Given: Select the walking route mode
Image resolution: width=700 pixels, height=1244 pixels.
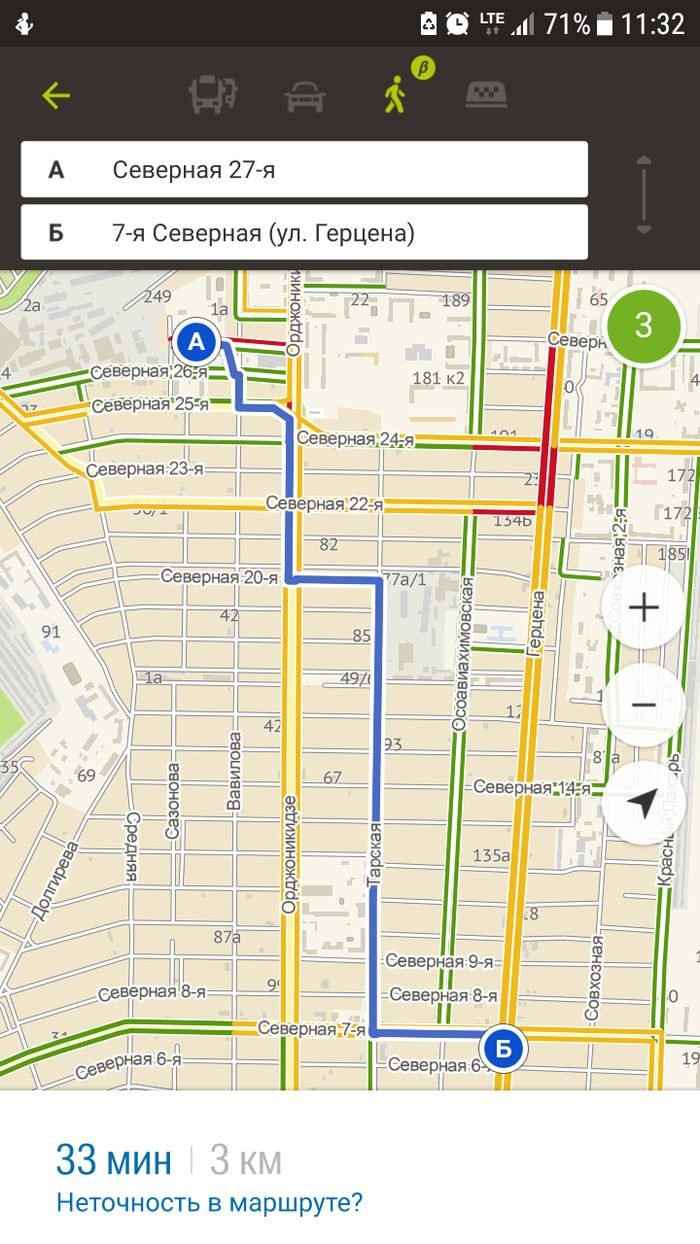Looking at the screenshot, I should coord(397,95).
